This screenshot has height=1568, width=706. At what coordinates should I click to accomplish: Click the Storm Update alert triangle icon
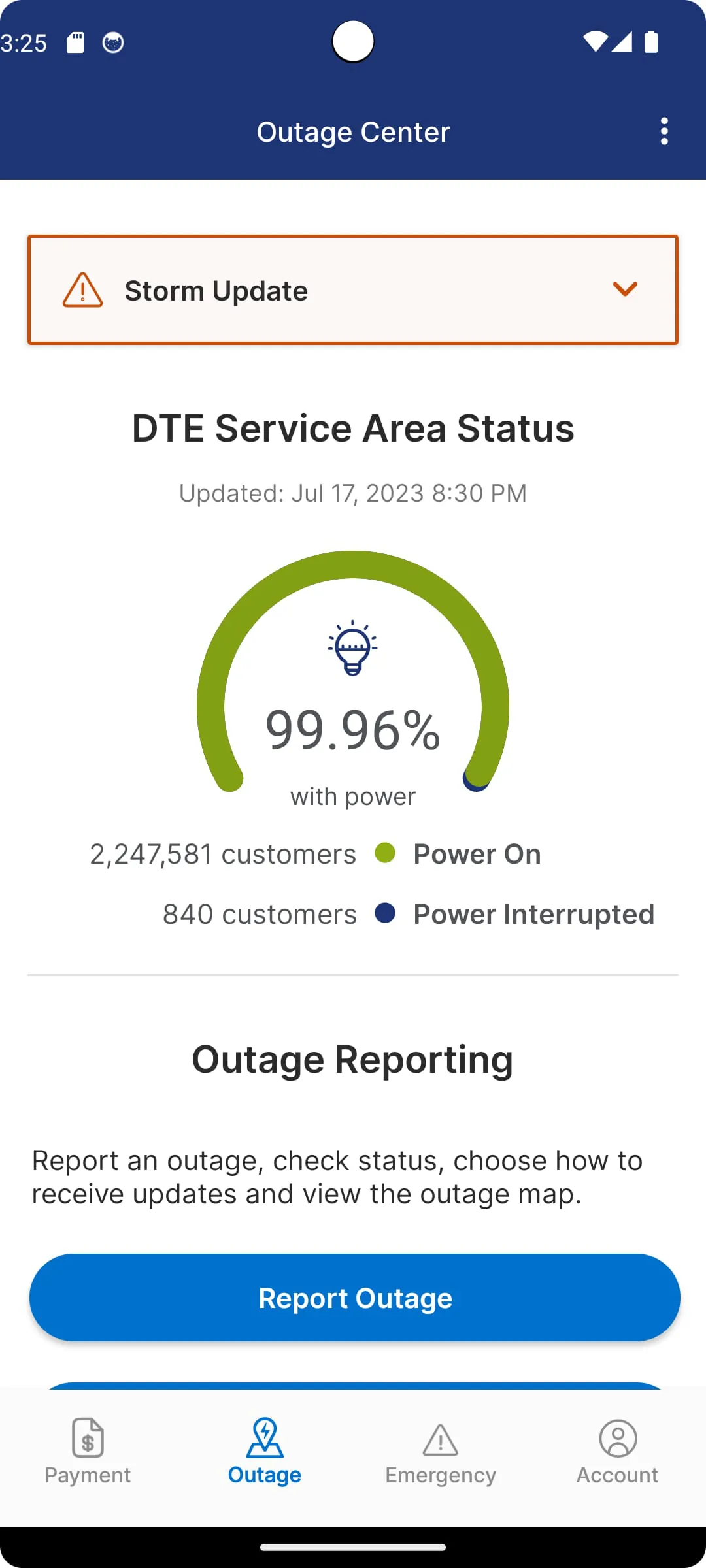tap(82, 289)
